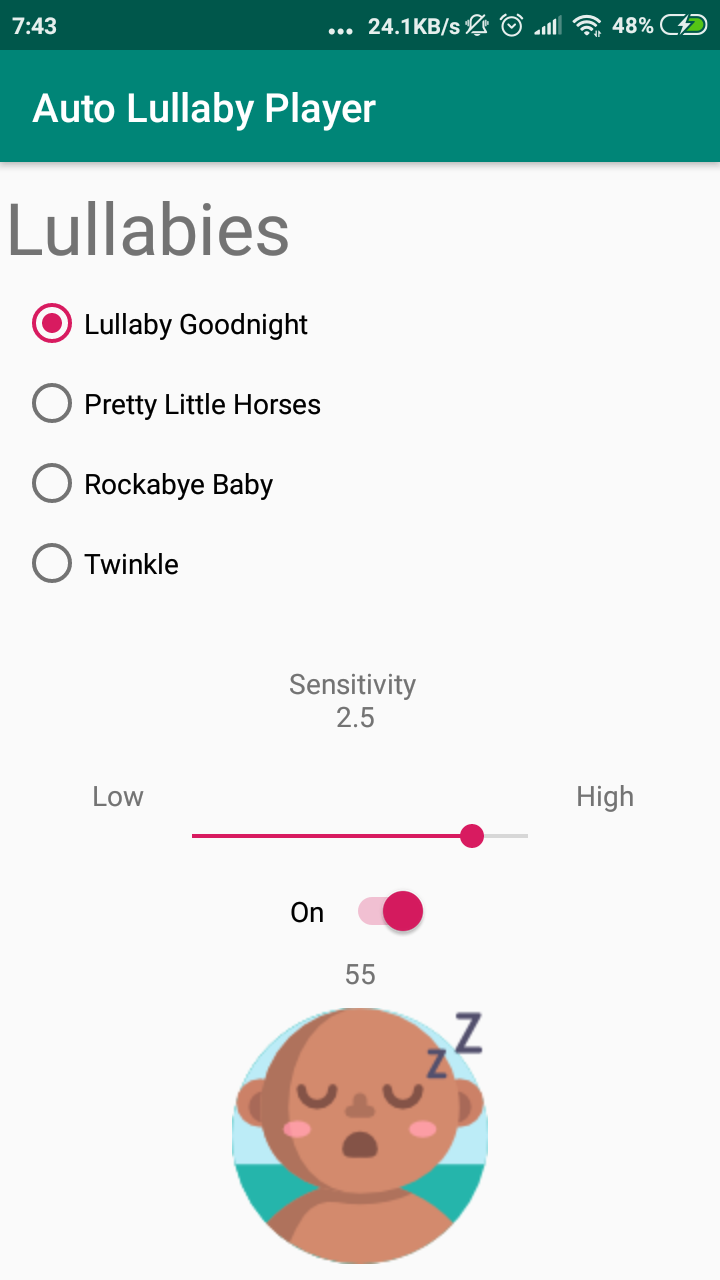The height and width of the screenshot is (1280, 720).
Task: Tap the sensitivity slider handle
Action: pos(472,835)
